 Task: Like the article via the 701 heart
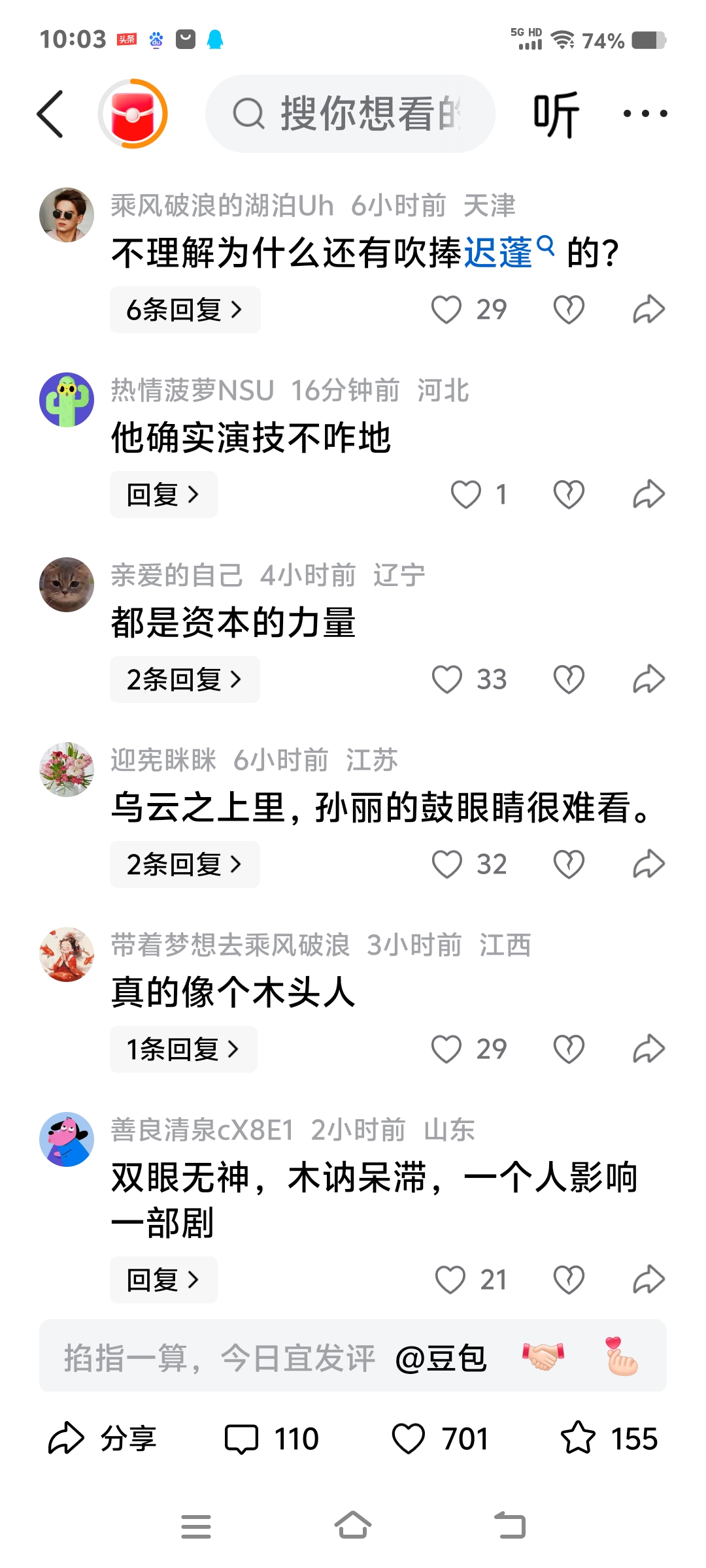pos(409,1439)
